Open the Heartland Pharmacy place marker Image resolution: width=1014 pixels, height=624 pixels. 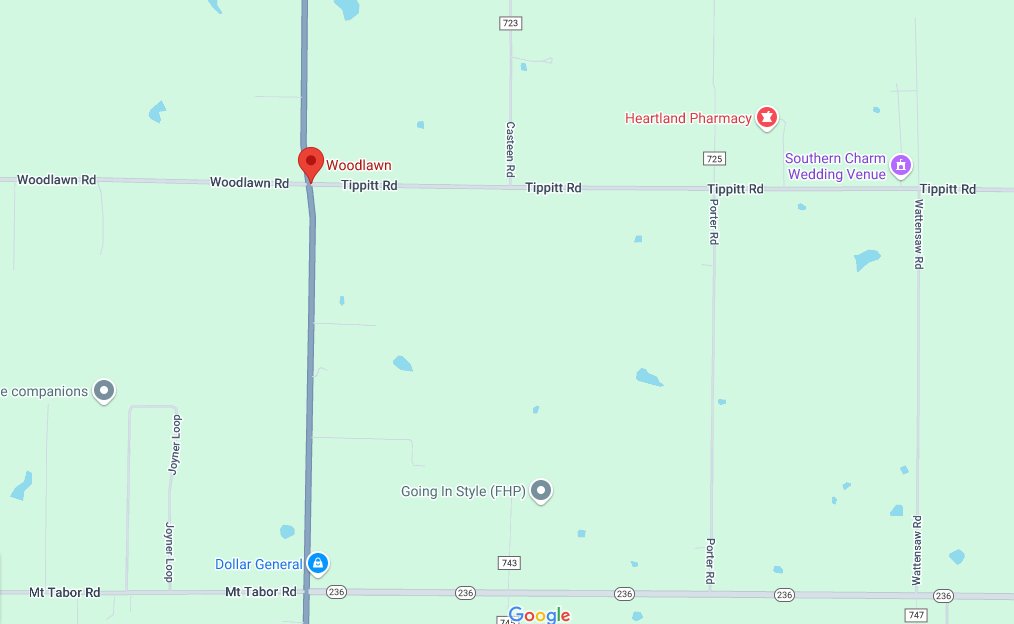767,118
